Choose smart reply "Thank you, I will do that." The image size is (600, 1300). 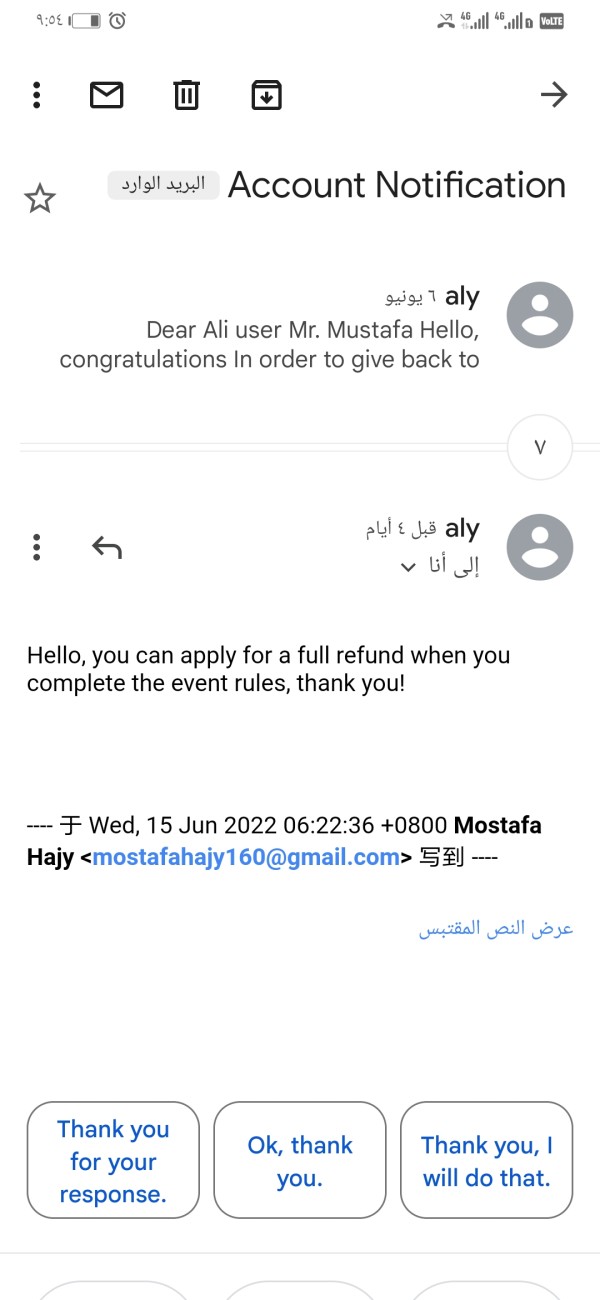point(487,1161)
